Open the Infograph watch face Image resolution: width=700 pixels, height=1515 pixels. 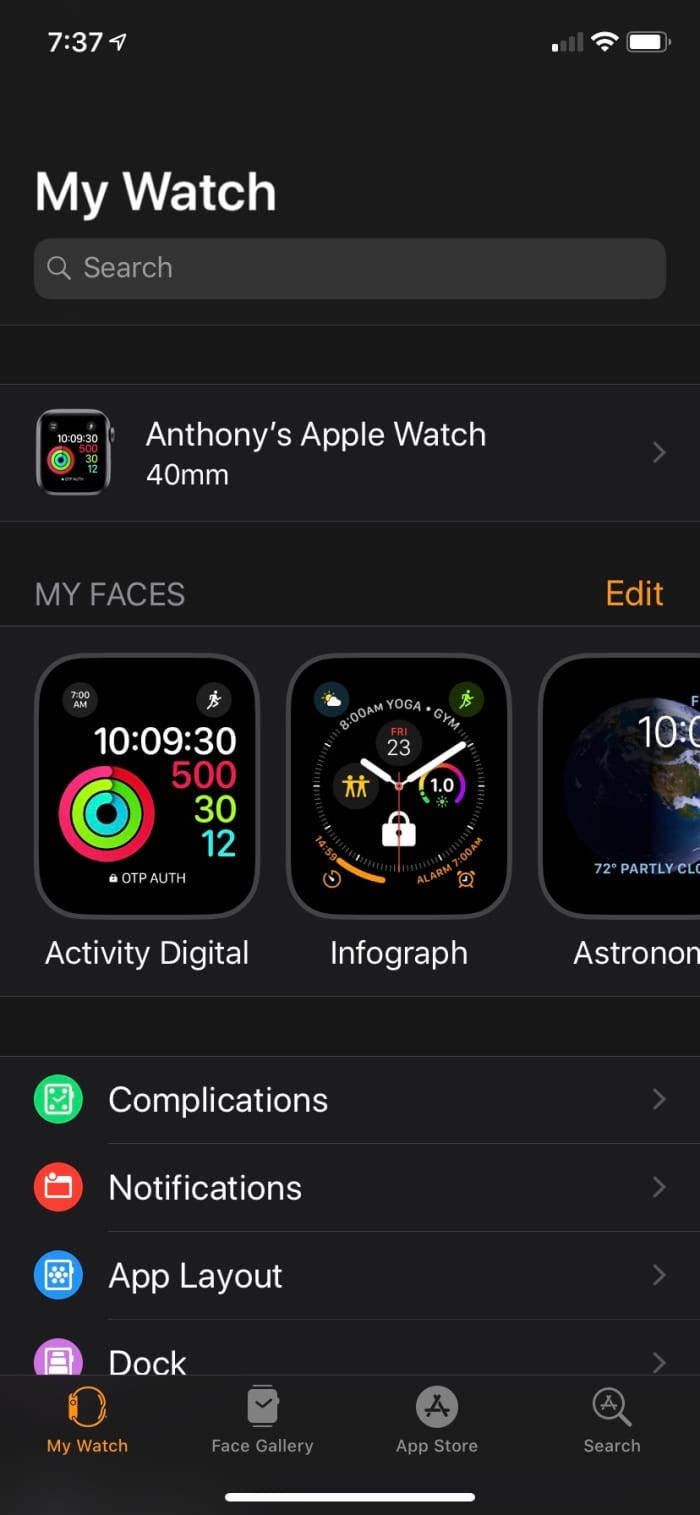[x=399, y=786]
